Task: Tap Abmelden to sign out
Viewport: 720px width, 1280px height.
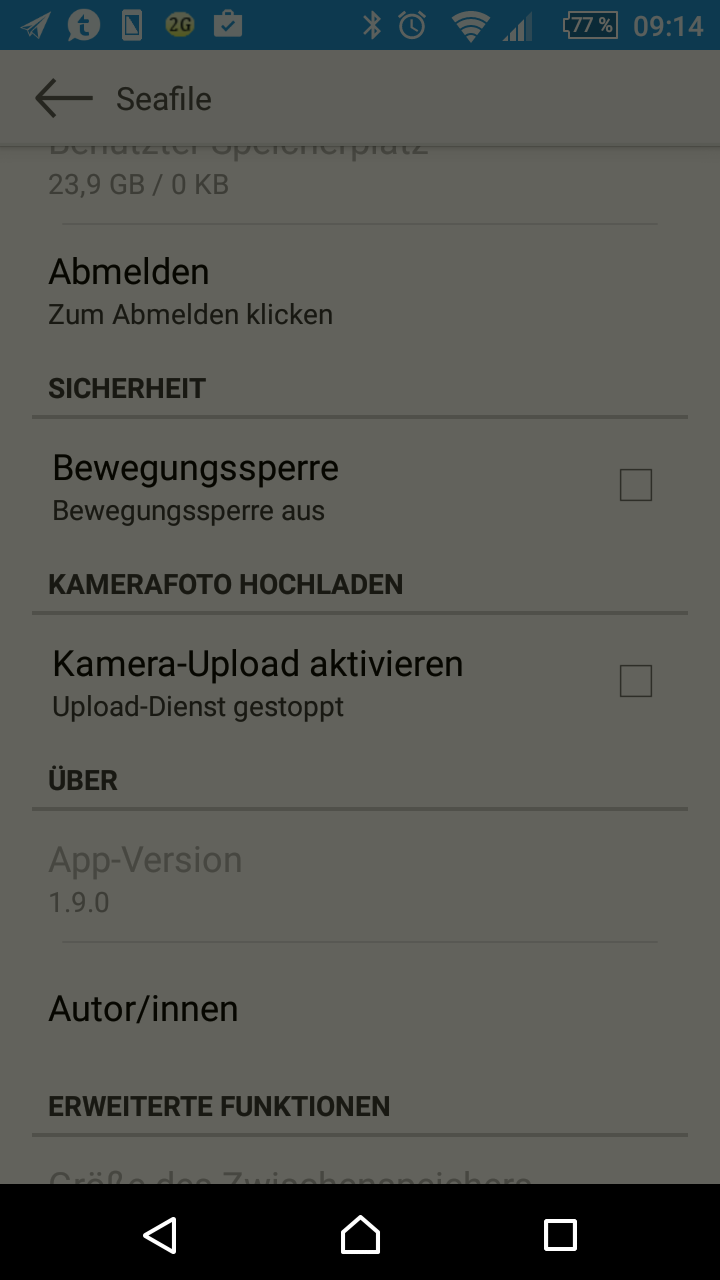Action: coord(190,290)
